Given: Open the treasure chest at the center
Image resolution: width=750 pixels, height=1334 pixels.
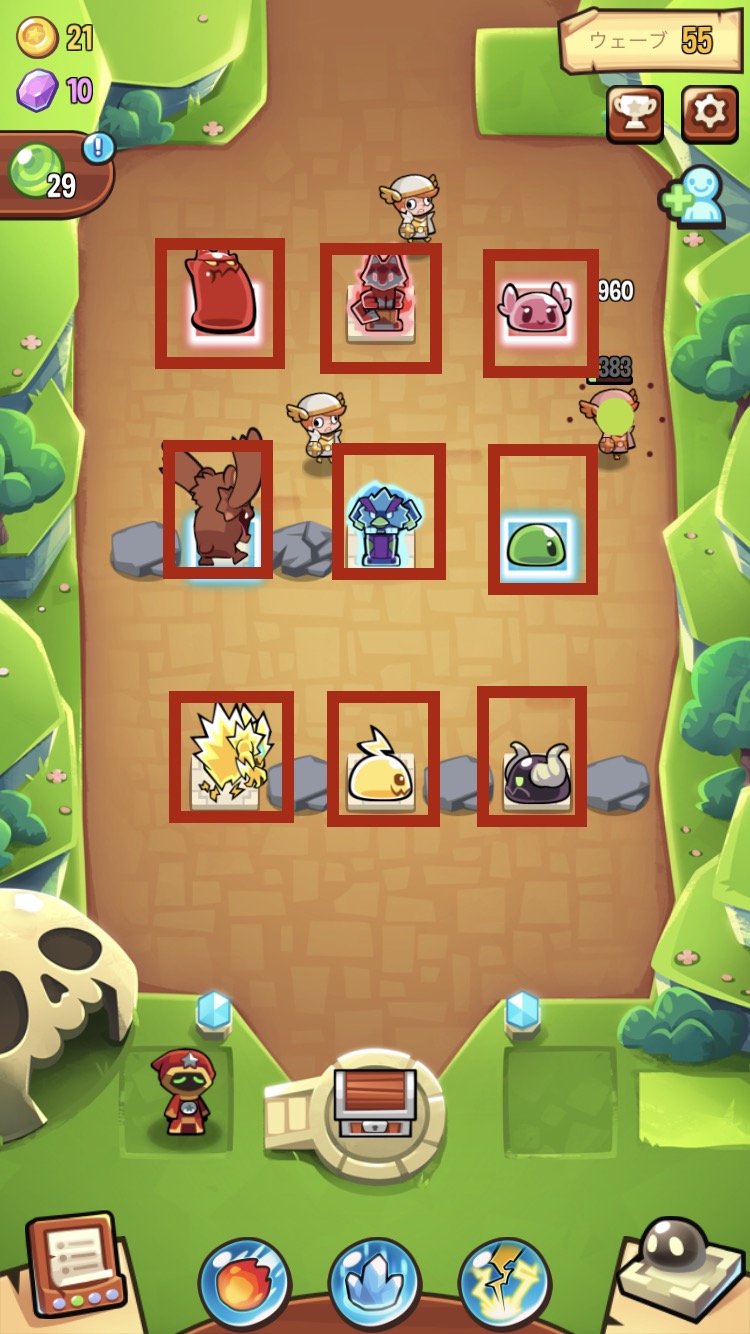Looking at the screenshot, I should pos(375,1103).
